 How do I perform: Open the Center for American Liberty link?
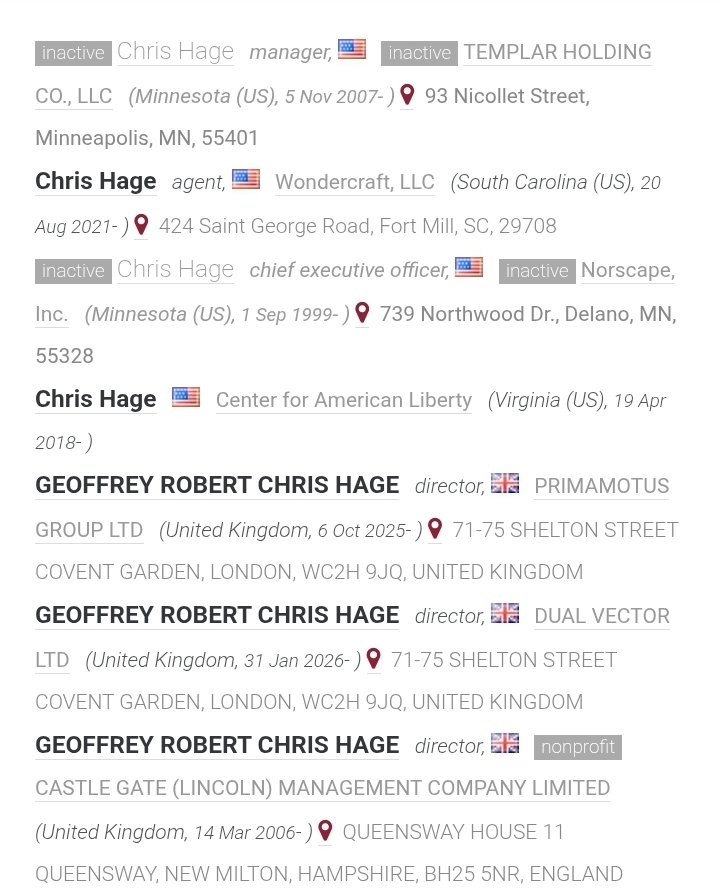(343, 400)
